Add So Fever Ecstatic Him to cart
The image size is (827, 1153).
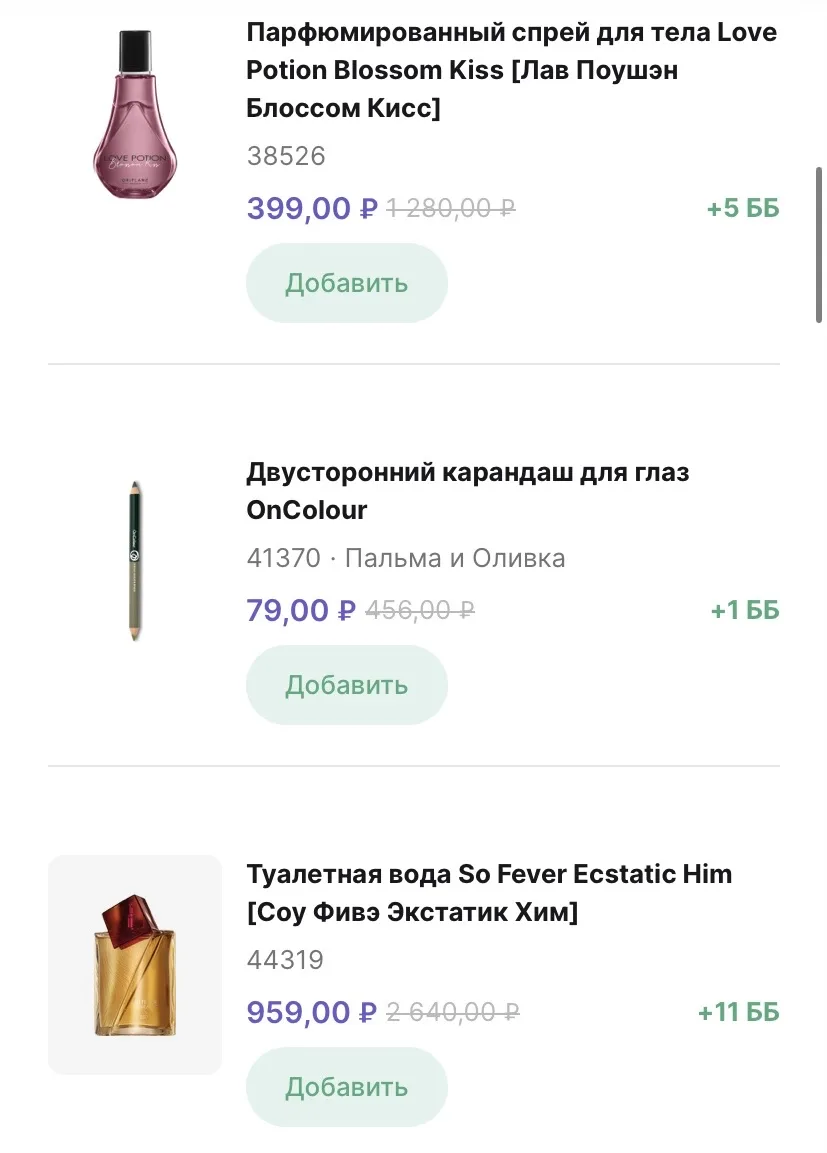[x=346, y=1087]
